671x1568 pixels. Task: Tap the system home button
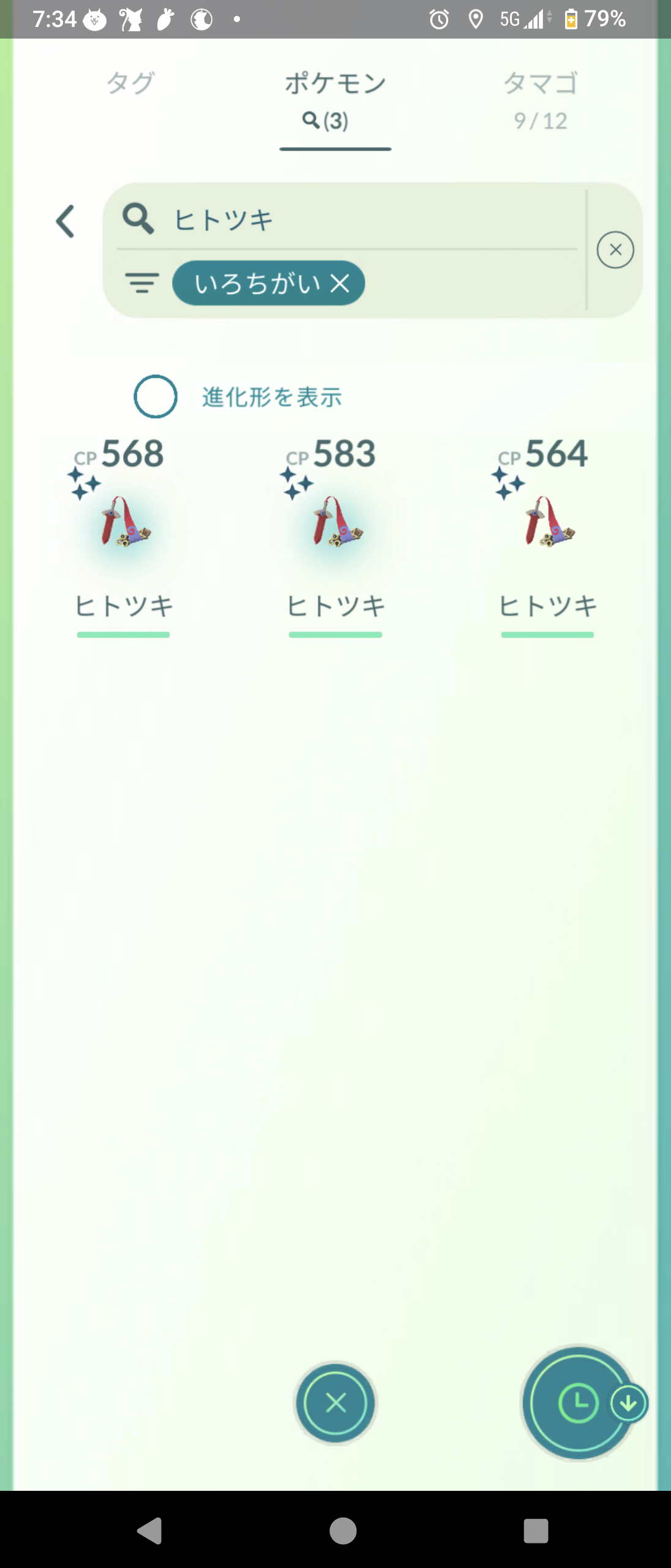pos(342,1531)
